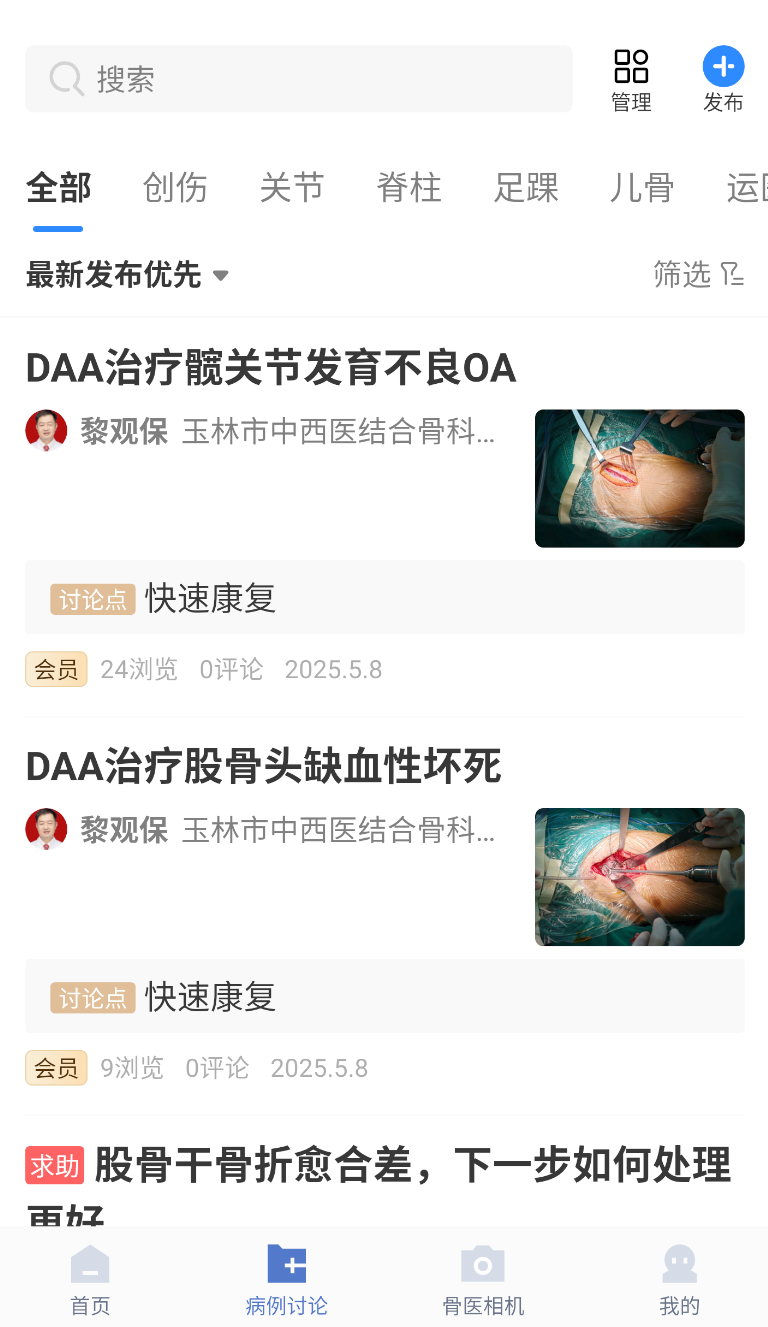Switch to the 关节 category tab
768x1327 pixels.
tap(291, 189)
